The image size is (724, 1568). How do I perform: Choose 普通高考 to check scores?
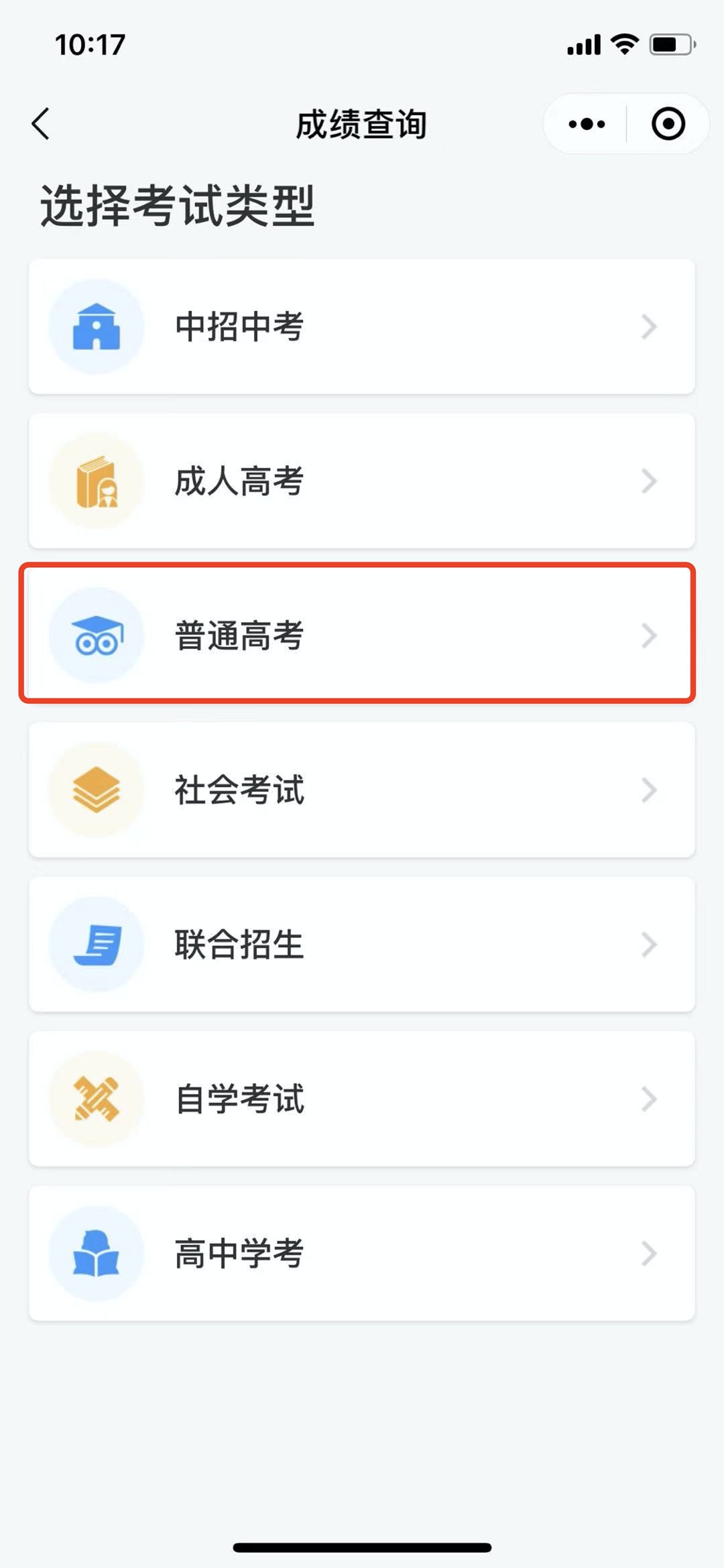point(361,635)
